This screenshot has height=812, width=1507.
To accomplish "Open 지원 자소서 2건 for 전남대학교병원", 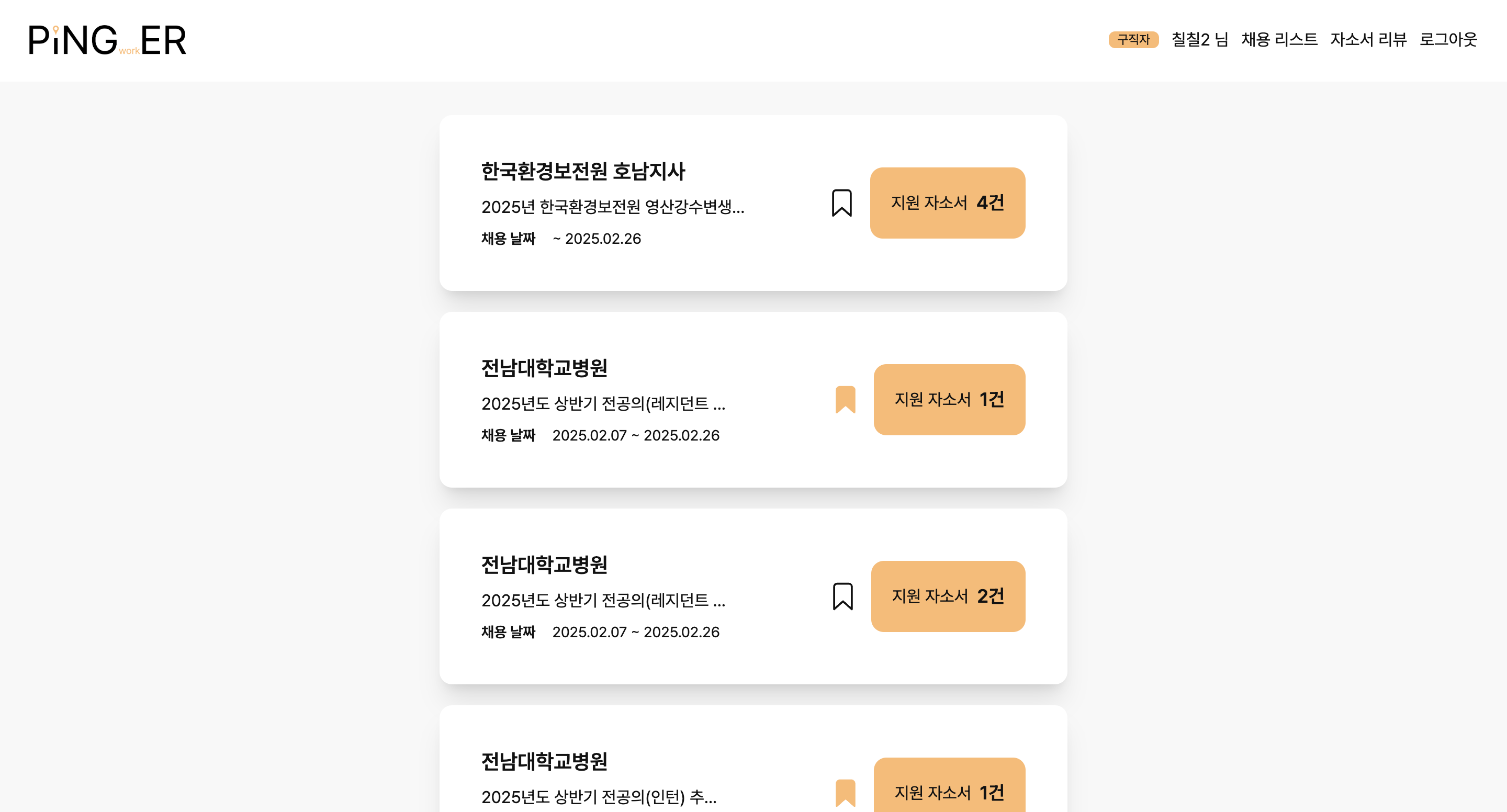I will [948, 596].
